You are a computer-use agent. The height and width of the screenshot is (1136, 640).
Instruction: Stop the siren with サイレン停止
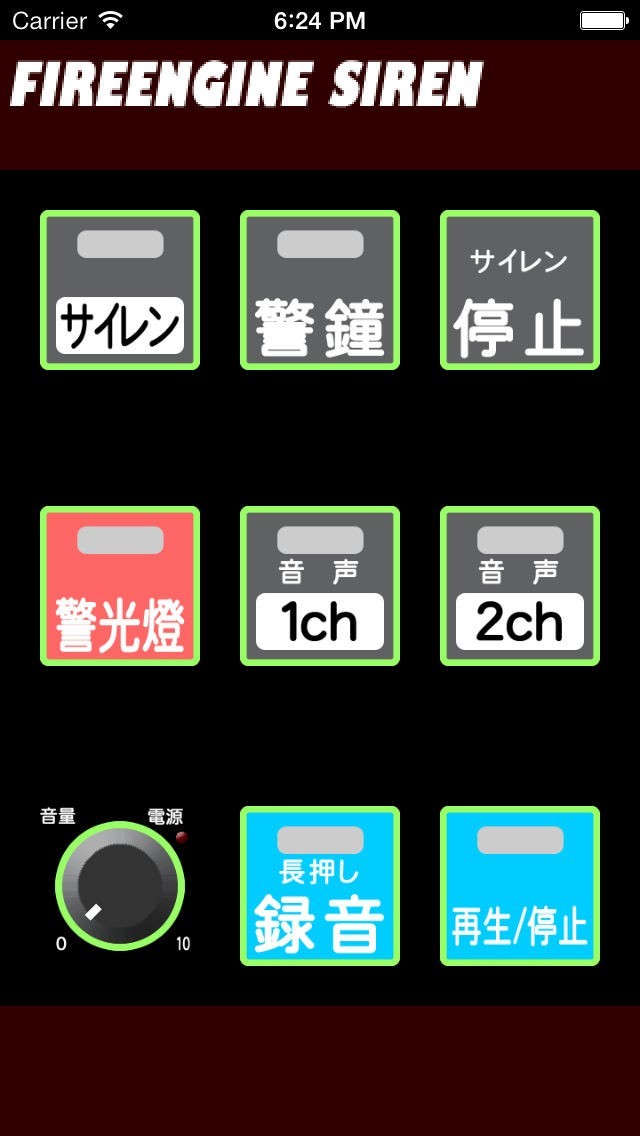(520, 290)
